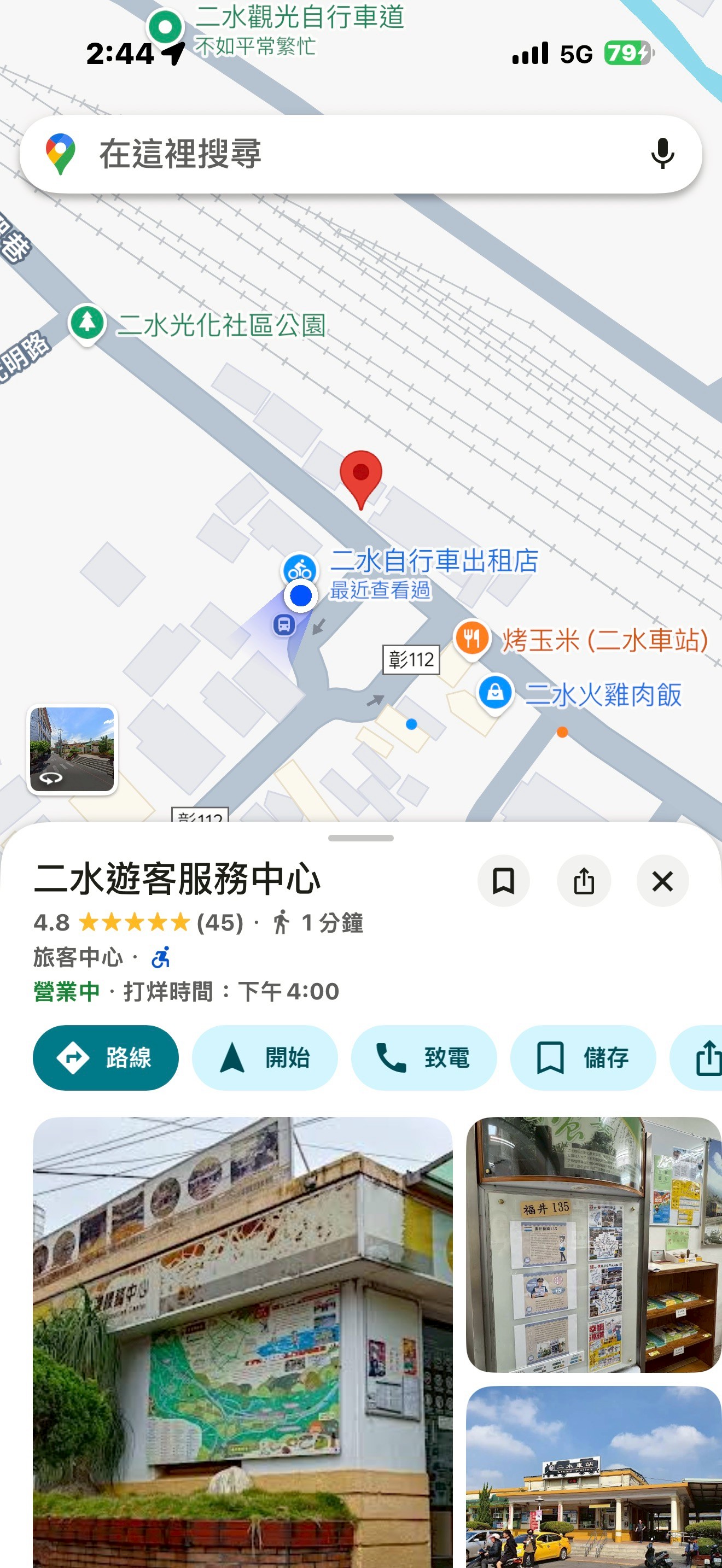The image size is (722, 1568).
Task: Tap the bus stop icon on the map
Action: pyautogui.click(x=284, y=624)
